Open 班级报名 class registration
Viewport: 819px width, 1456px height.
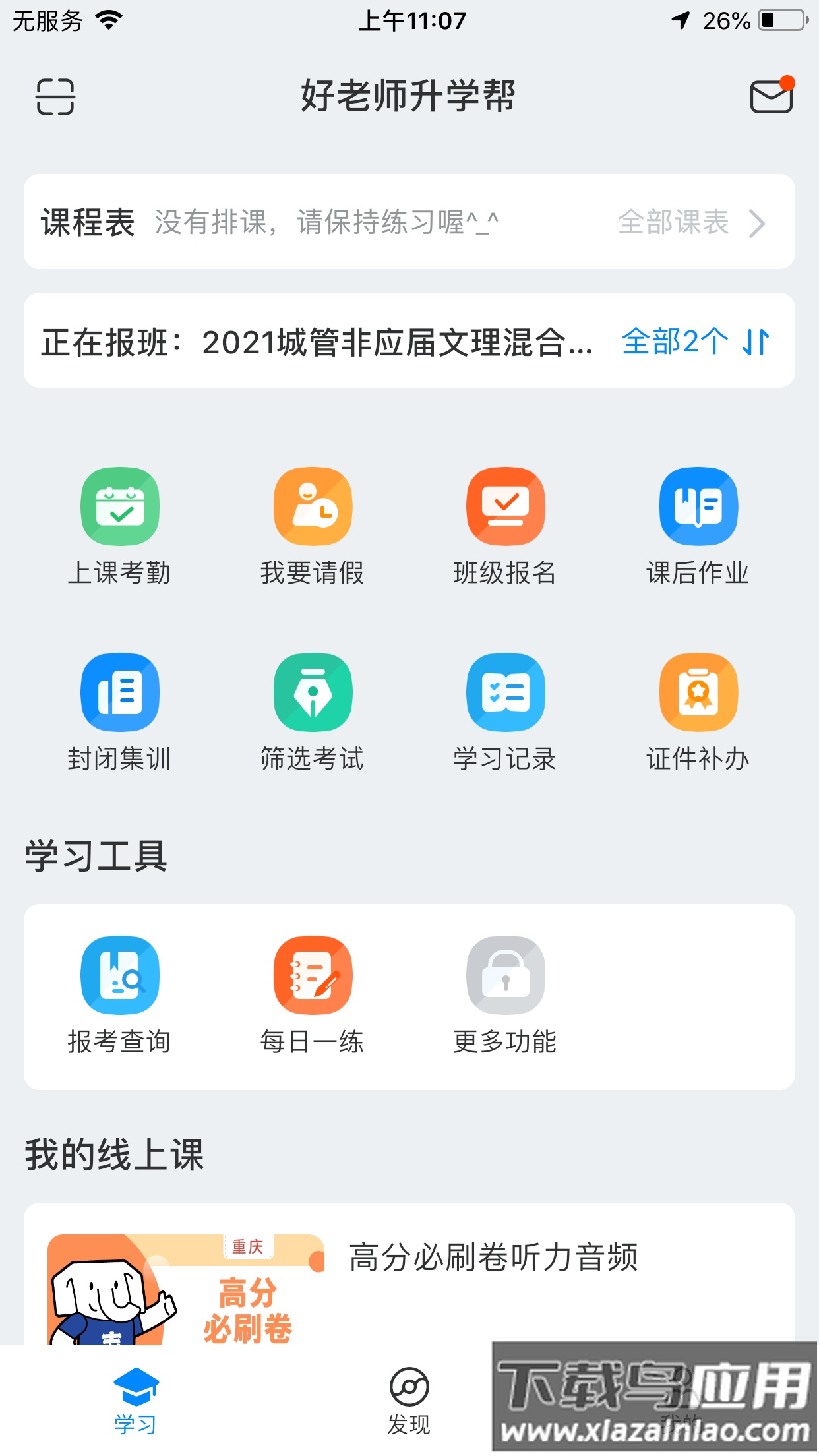point(504,524)
